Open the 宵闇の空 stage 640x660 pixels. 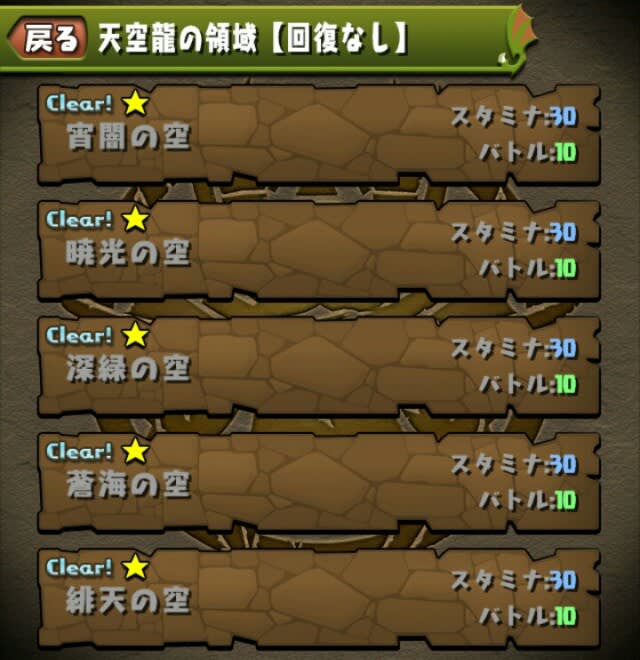(320, 135)
